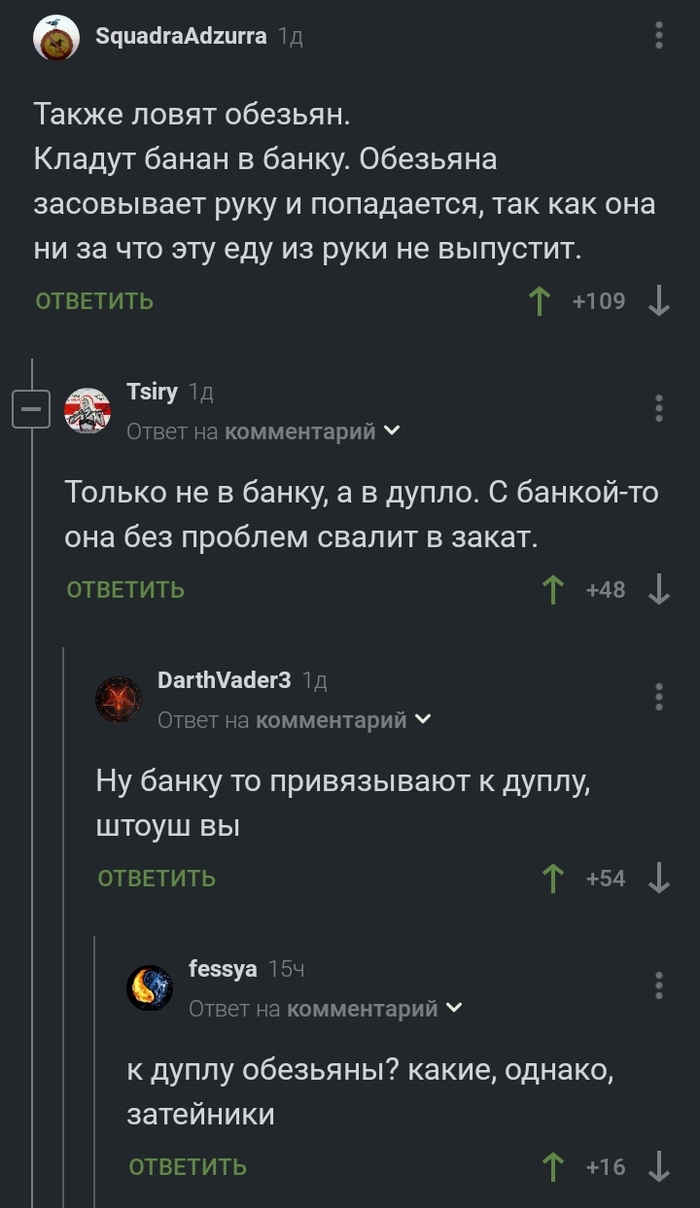700x1208 pixels.
Task: Collapse the Tsiry comment thread
Action: [x=31, y=410]
